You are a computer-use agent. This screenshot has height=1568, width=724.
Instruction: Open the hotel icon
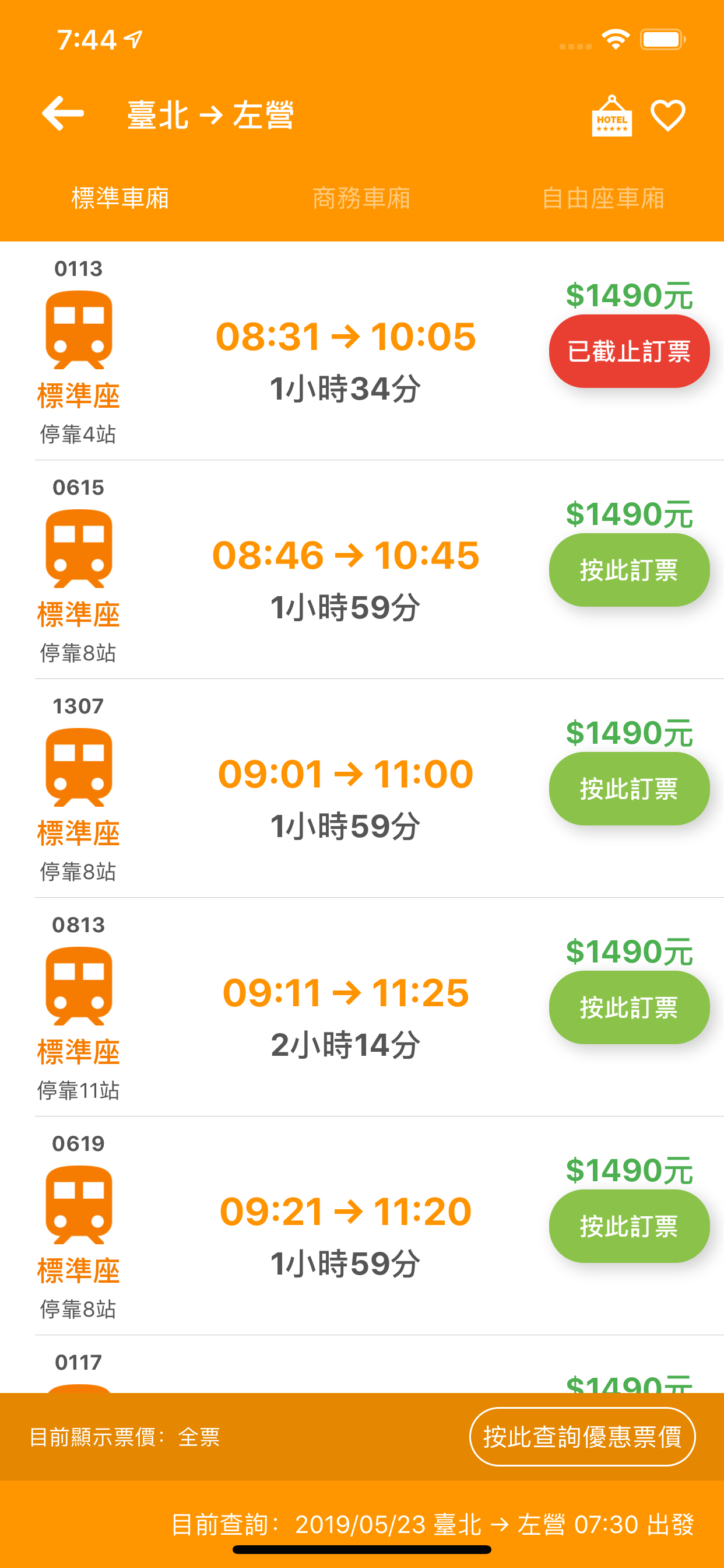611,115
